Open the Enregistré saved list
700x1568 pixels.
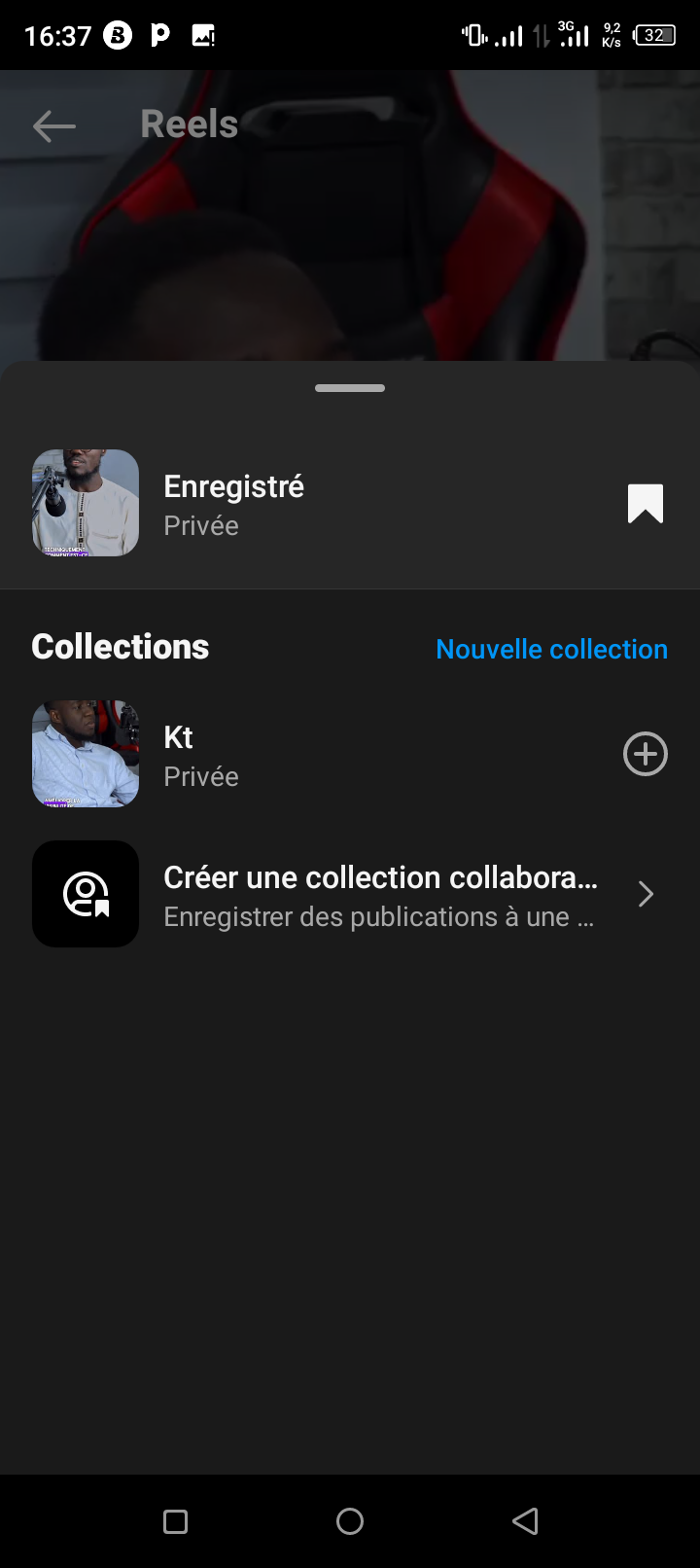(x=233, y=504)
